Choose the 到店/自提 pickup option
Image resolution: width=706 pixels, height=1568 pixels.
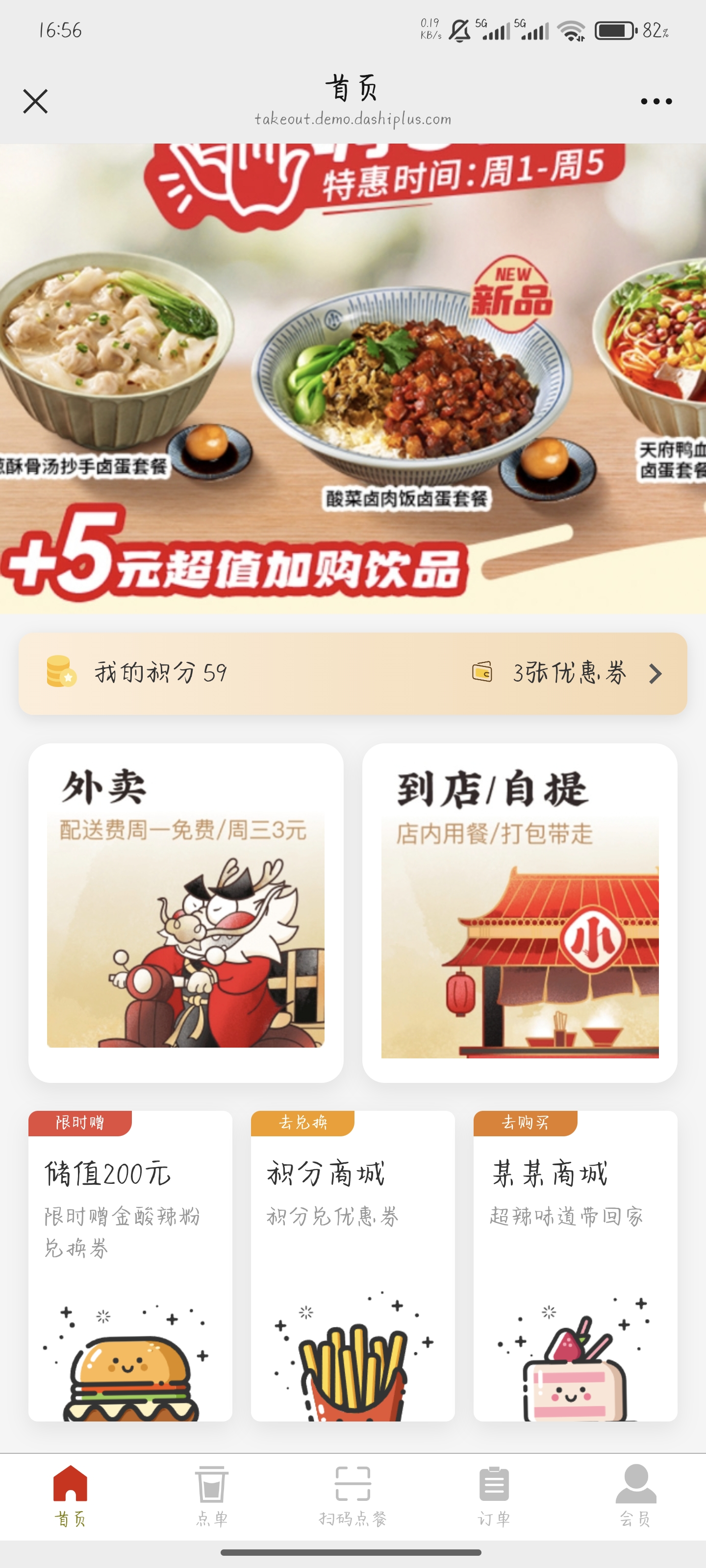520,912
